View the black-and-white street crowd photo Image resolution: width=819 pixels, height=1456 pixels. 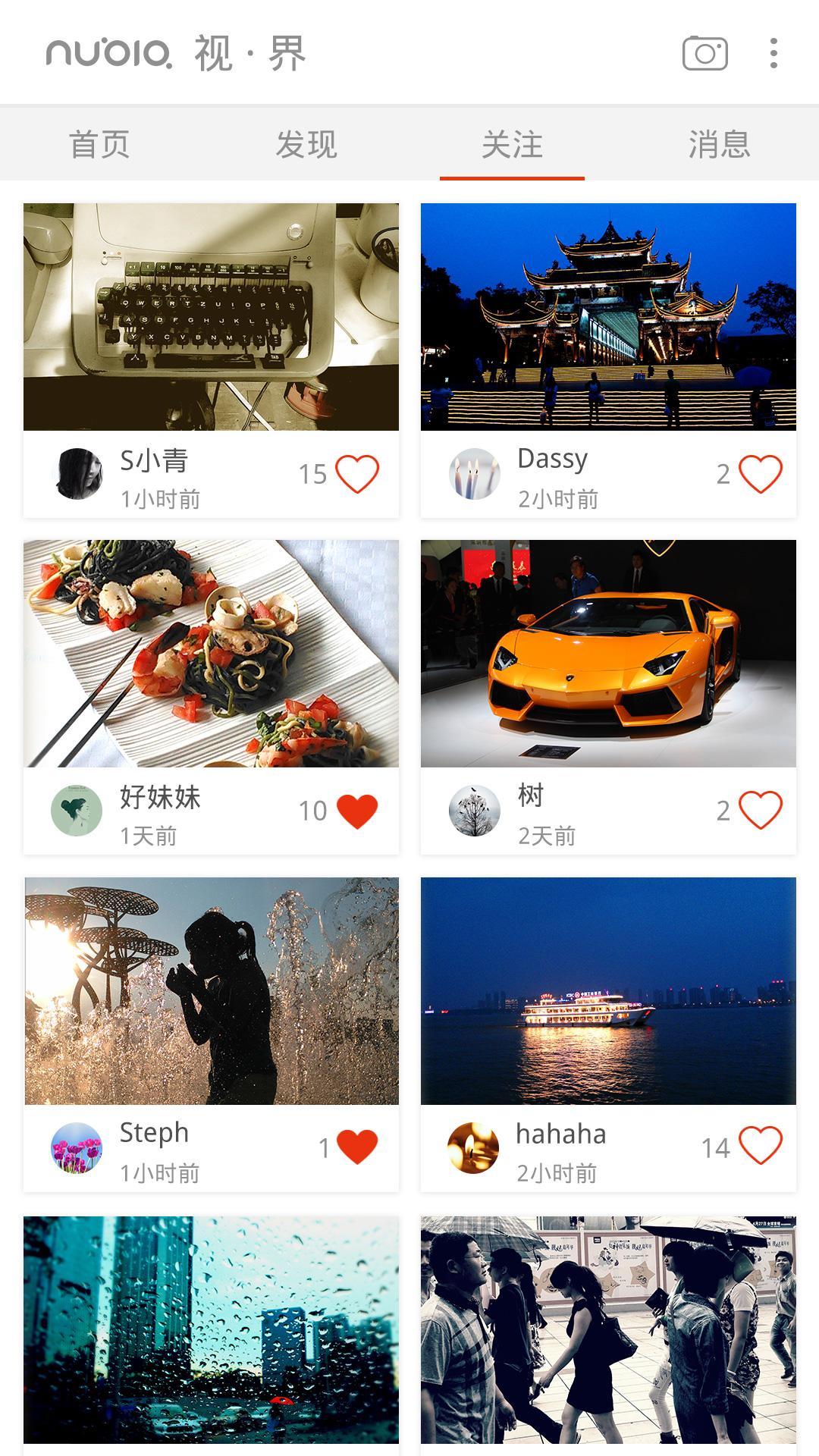pyautogui.click(x=608, y=1329)
